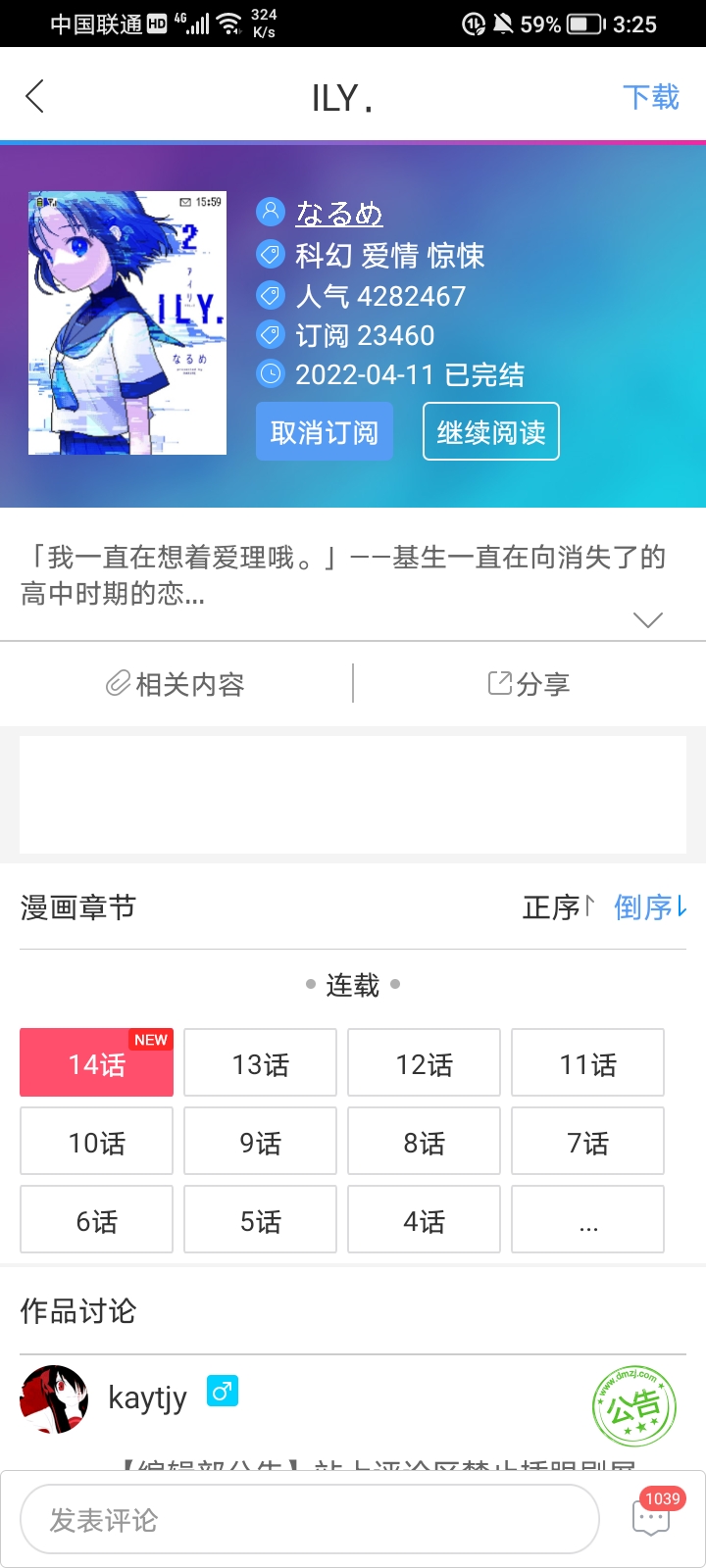706x1568 pixels.
Task: Open the comments icon showing 1039
Action: (651, 1517)
